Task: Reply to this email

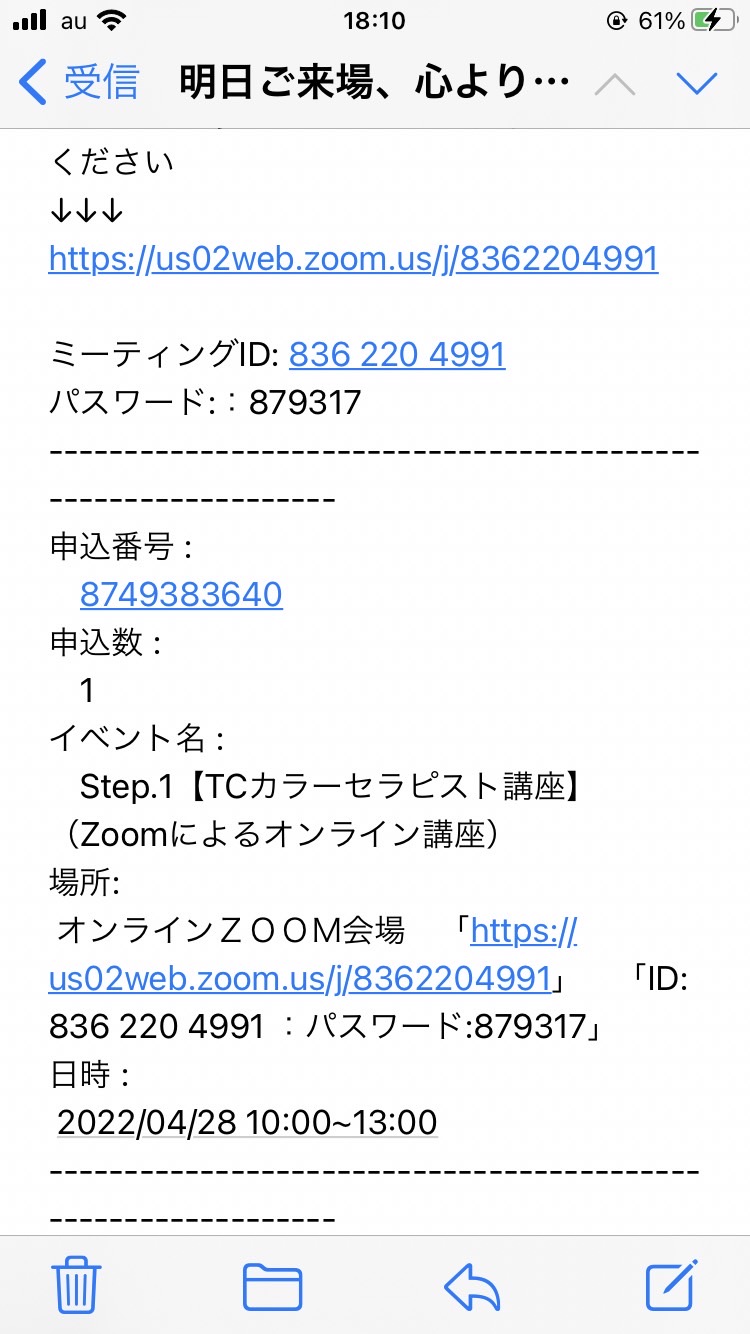Action: point(472,1286)
